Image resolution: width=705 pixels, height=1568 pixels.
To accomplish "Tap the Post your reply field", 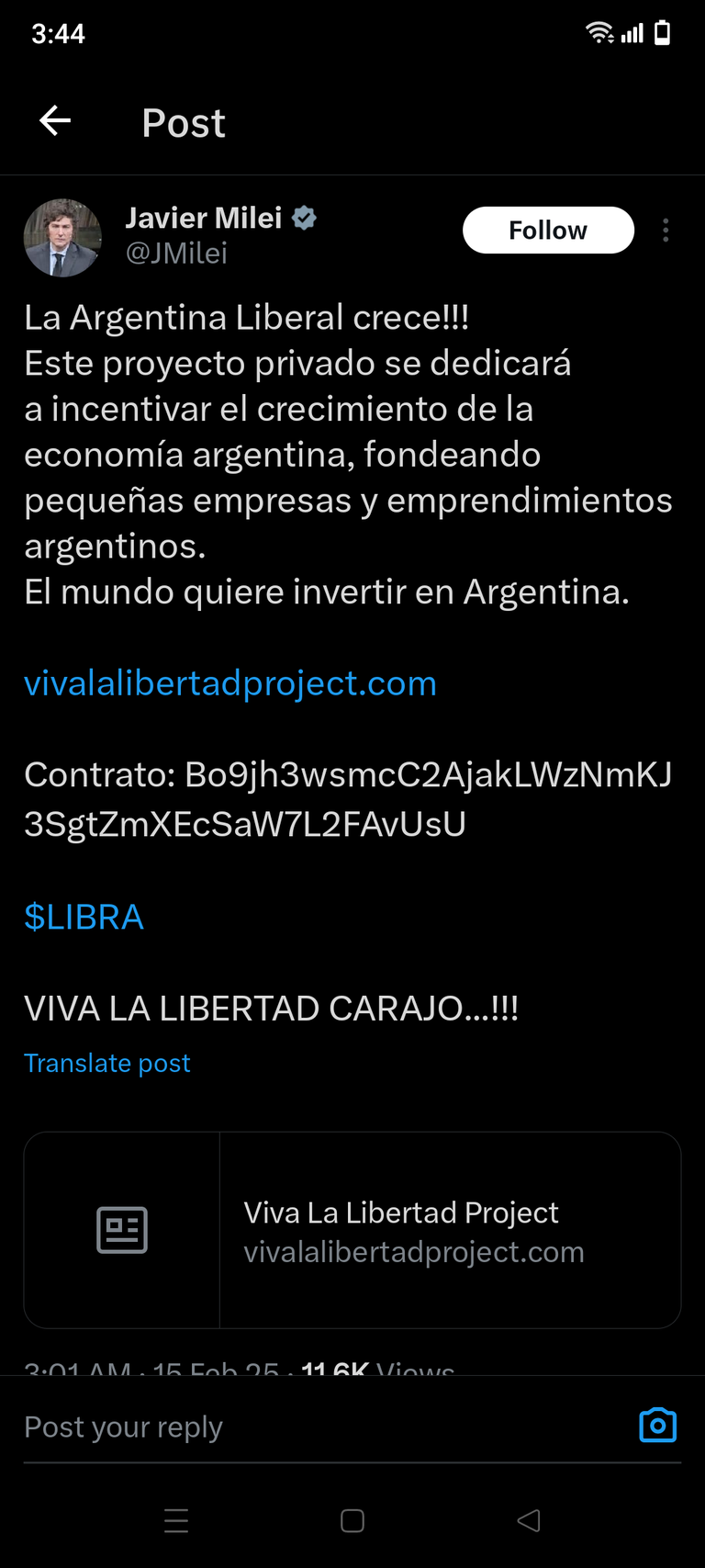I will click(321, 1427).
